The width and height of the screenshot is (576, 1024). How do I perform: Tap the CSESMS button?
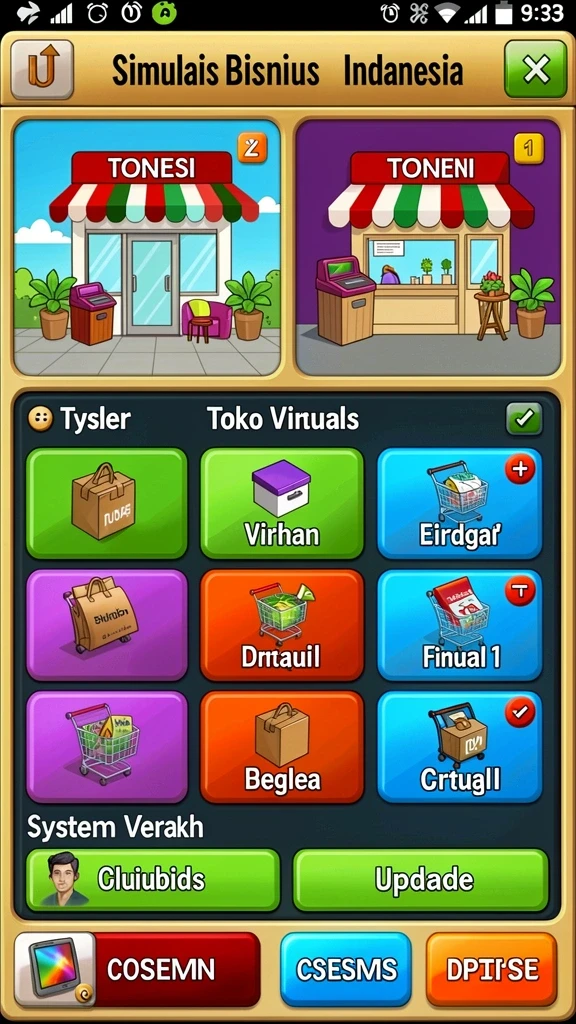coord(346,970)
